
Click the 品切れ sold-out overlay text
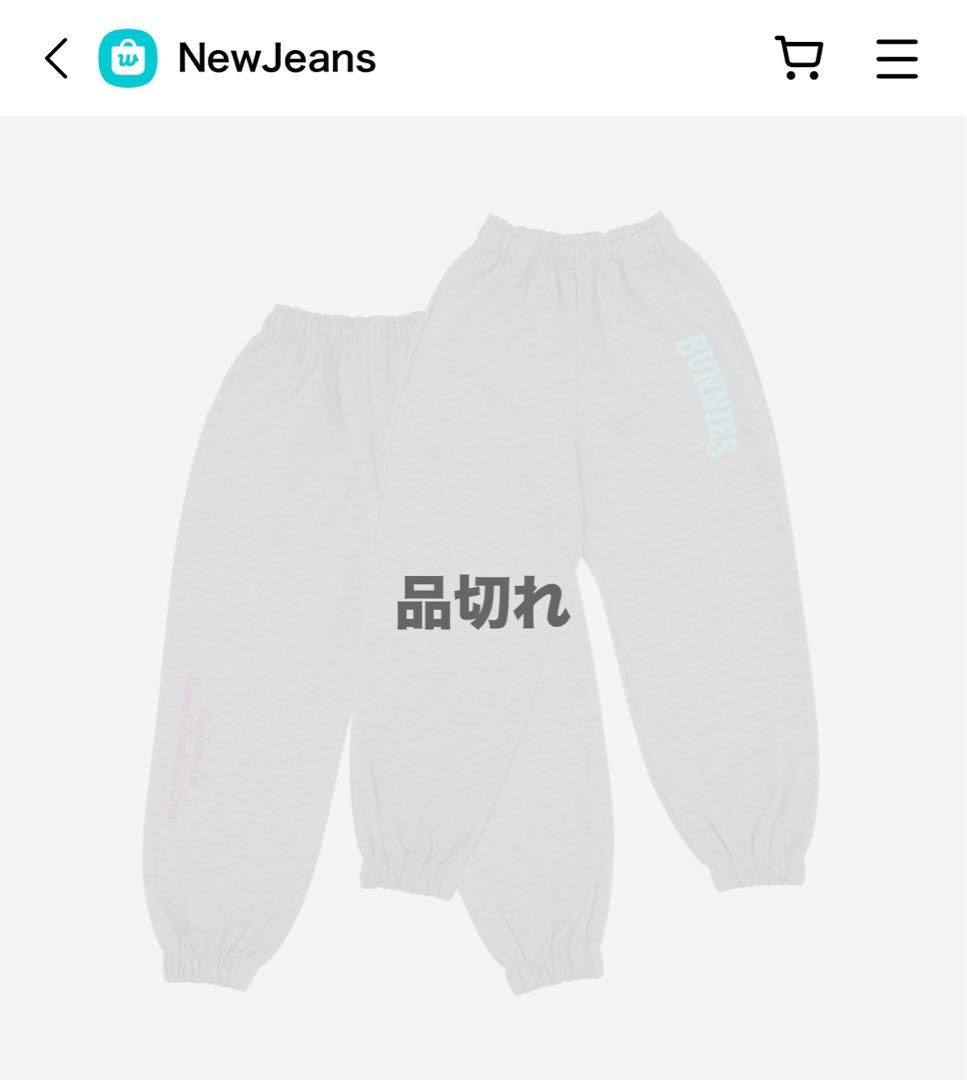click(483, 600)
